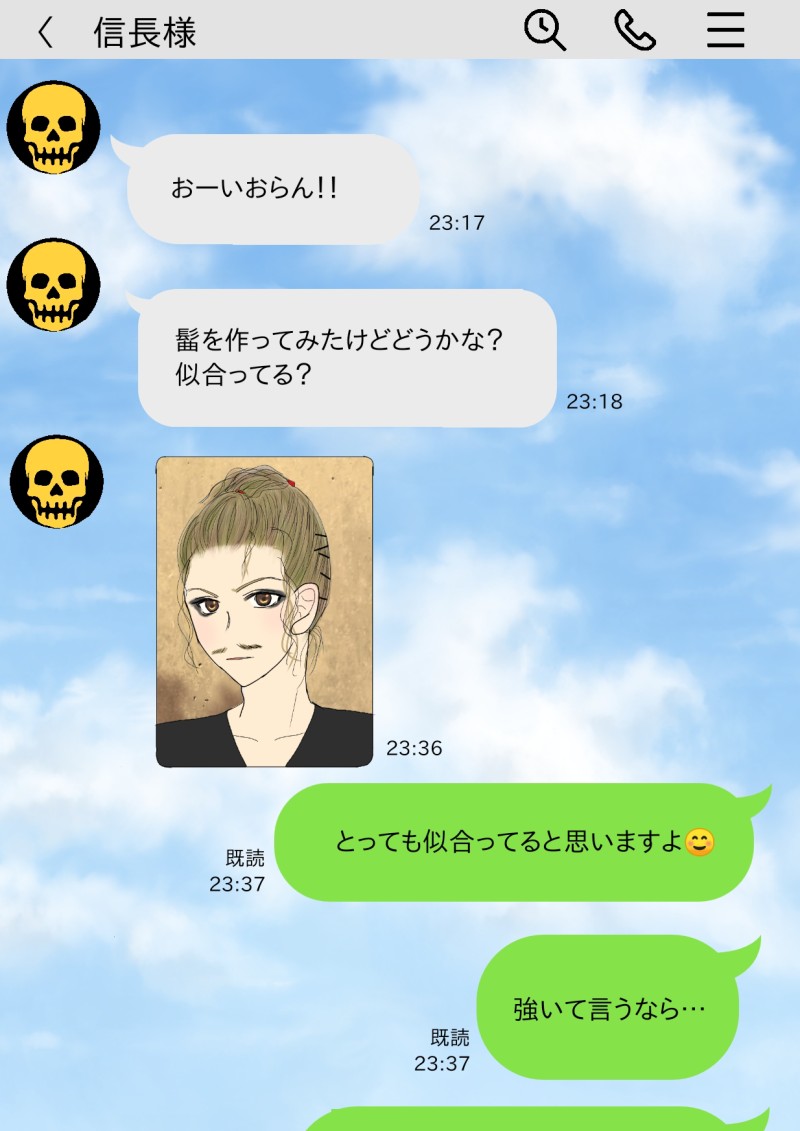Open the portrait photo sent at 23:36
Viewport: 800px width, 1131px height.
coord(265,612)
